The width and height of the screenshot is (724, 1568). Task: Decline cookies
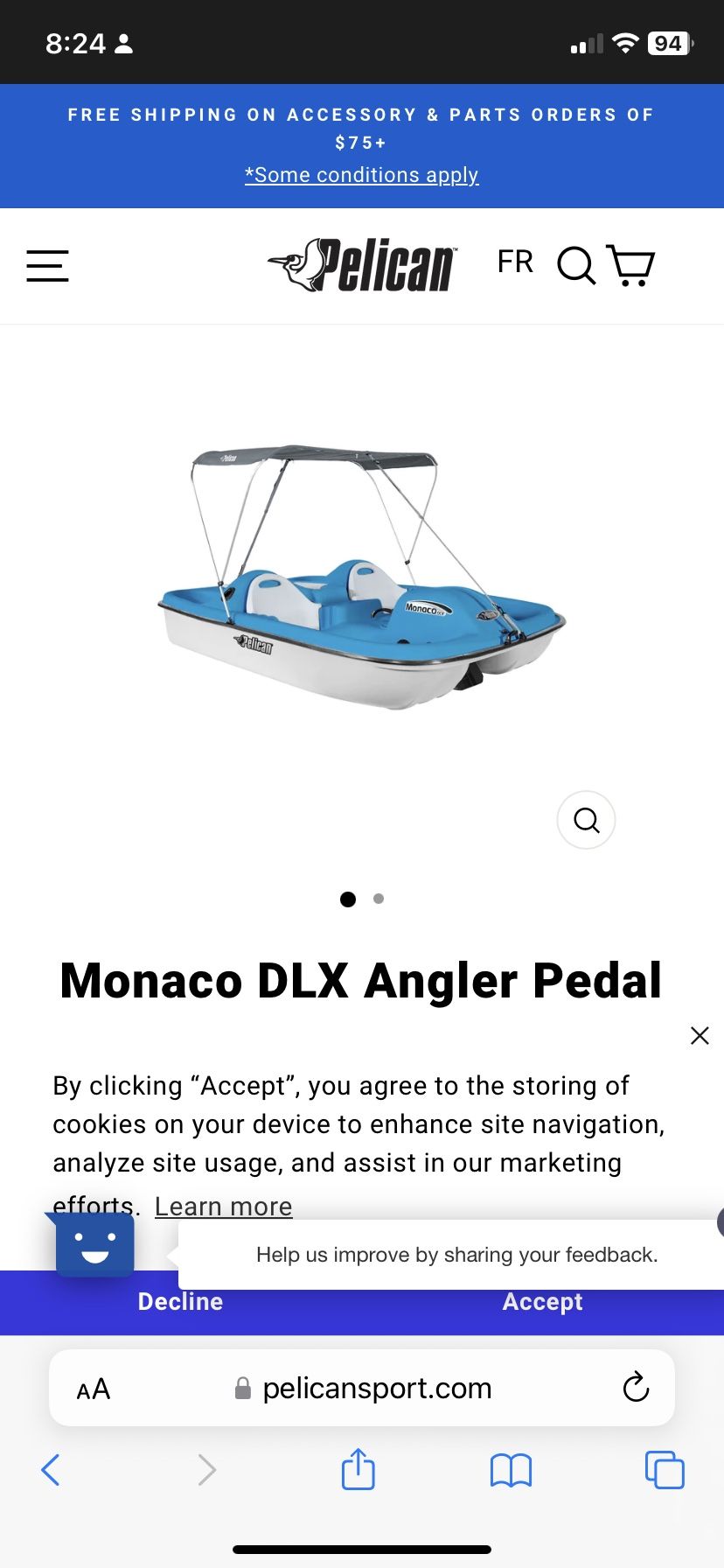coord(180,1303)
